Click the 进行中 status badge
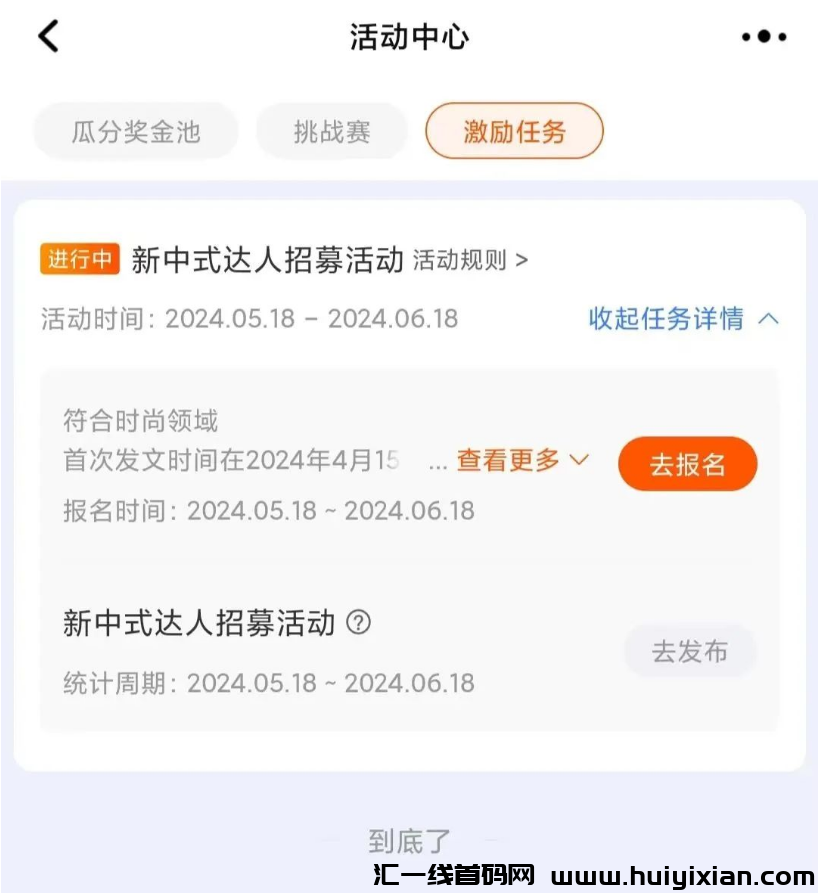 click(79, 259)
